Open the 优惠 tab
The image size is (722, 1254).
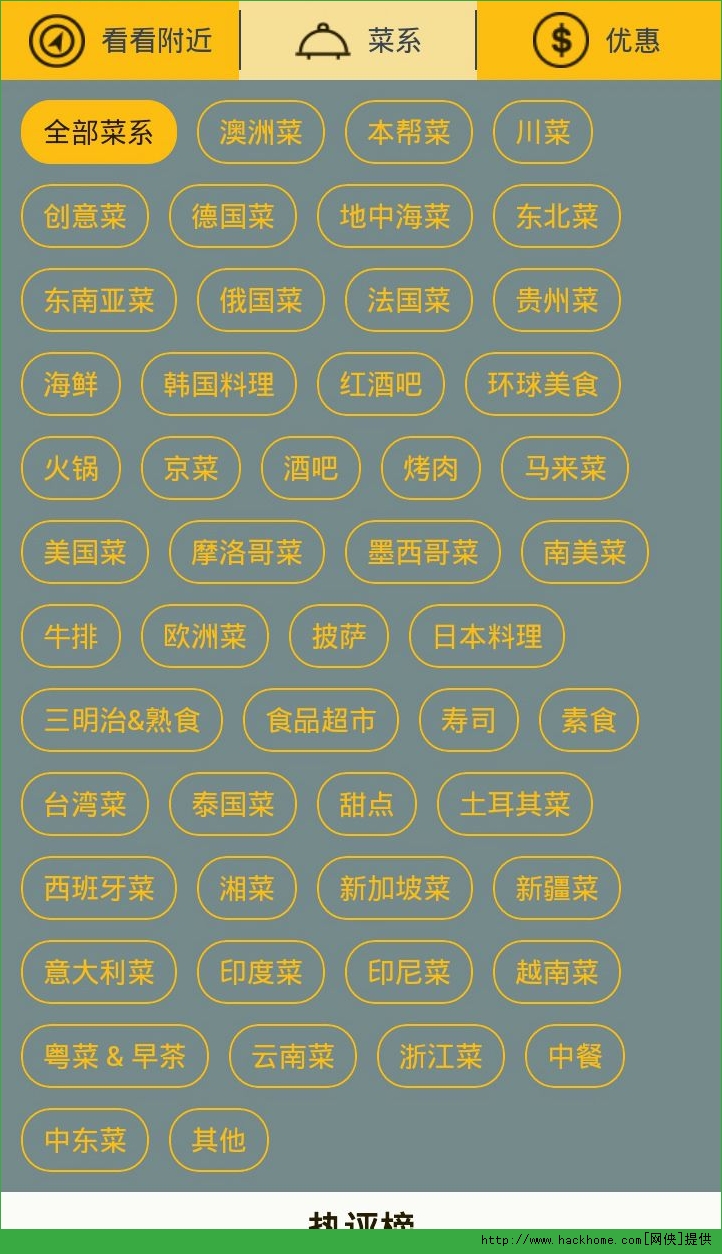tap(598, 40)
